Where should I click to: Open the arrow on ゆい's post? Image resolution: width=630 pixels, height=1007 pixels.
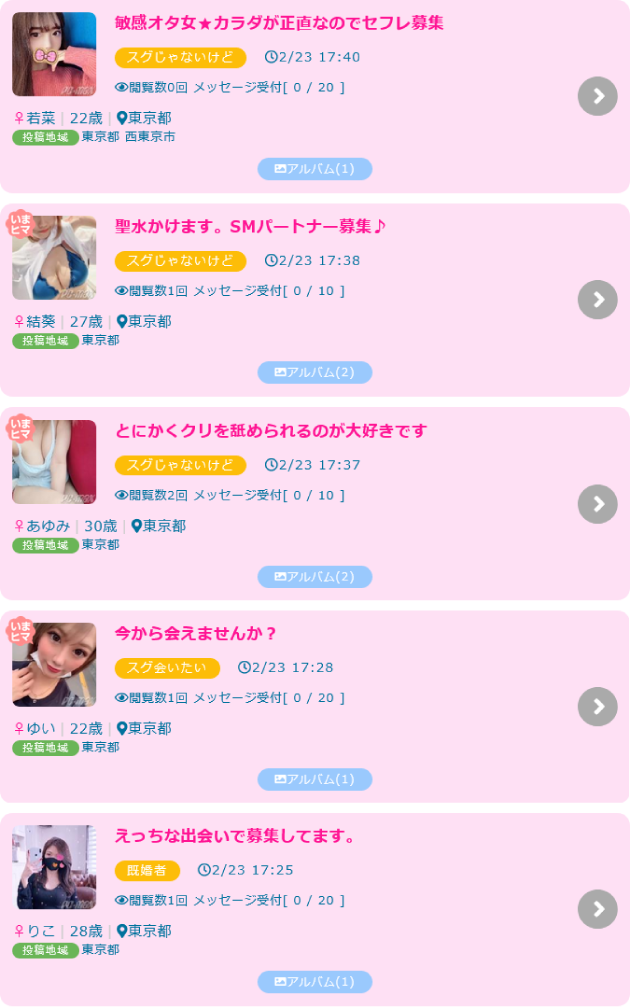[597, 706]
